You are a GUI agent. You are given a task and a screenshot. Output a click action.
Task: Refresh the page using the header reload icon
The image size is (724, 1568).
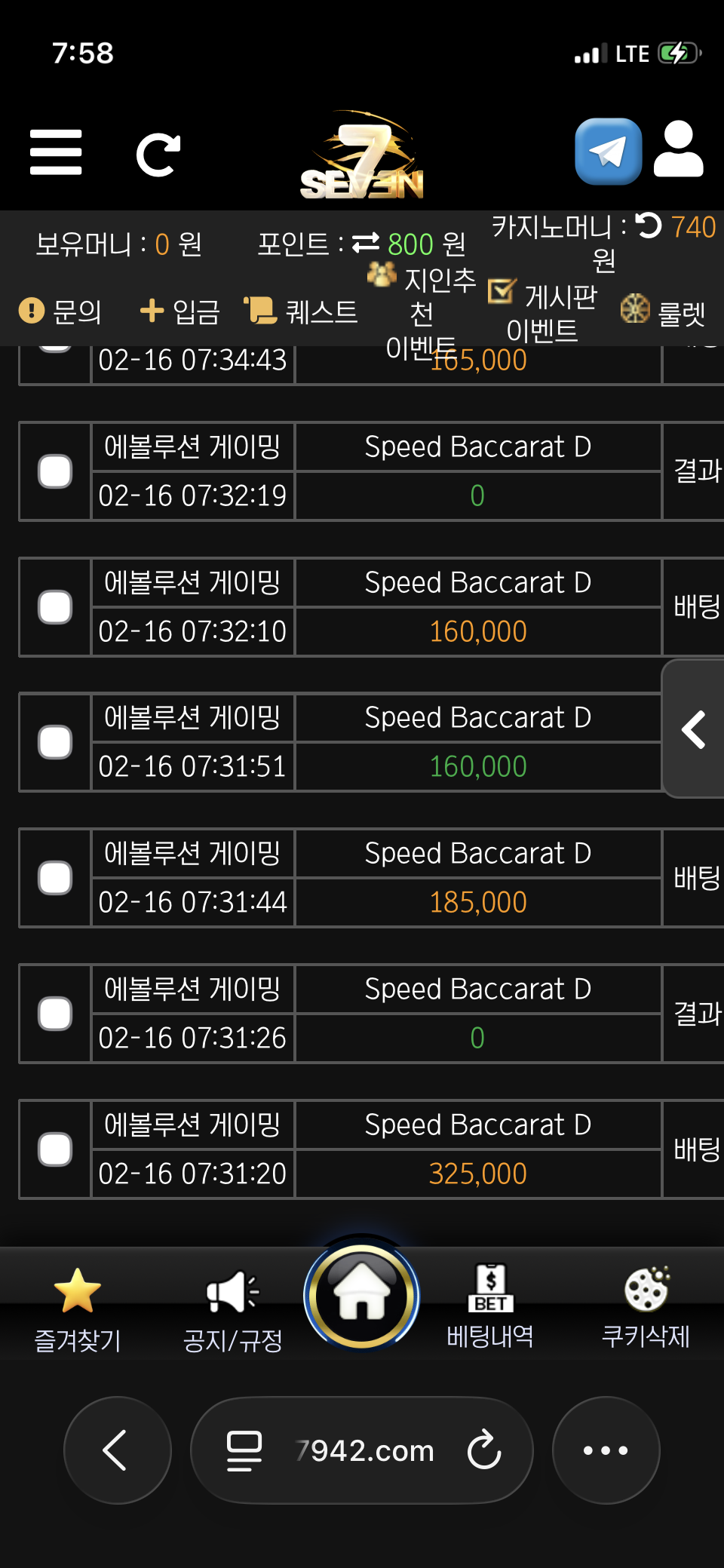[x=158, y=155]
